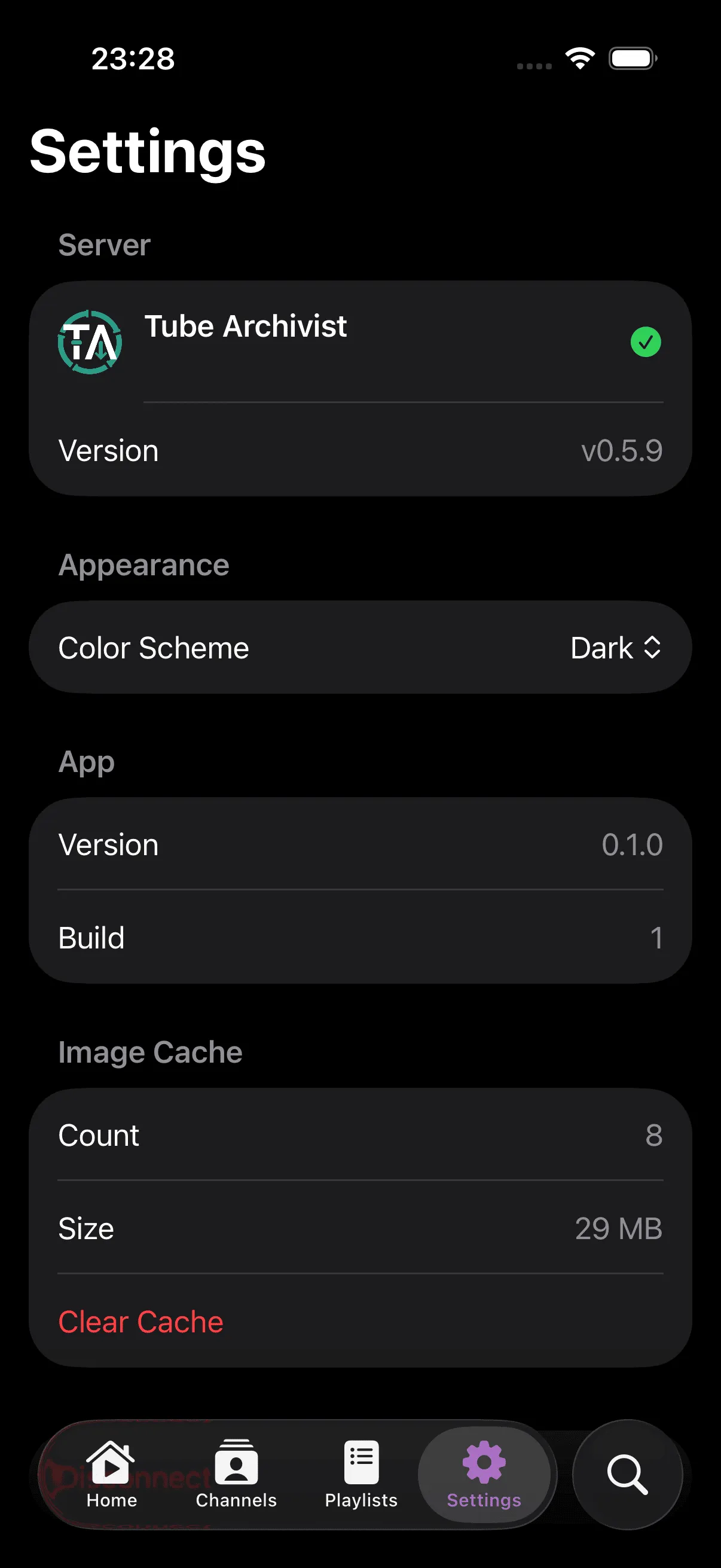Screen dimensions: 721x1568
Task: Tap the Wi-Fi indicator in status bar
Action: point(579,58)
